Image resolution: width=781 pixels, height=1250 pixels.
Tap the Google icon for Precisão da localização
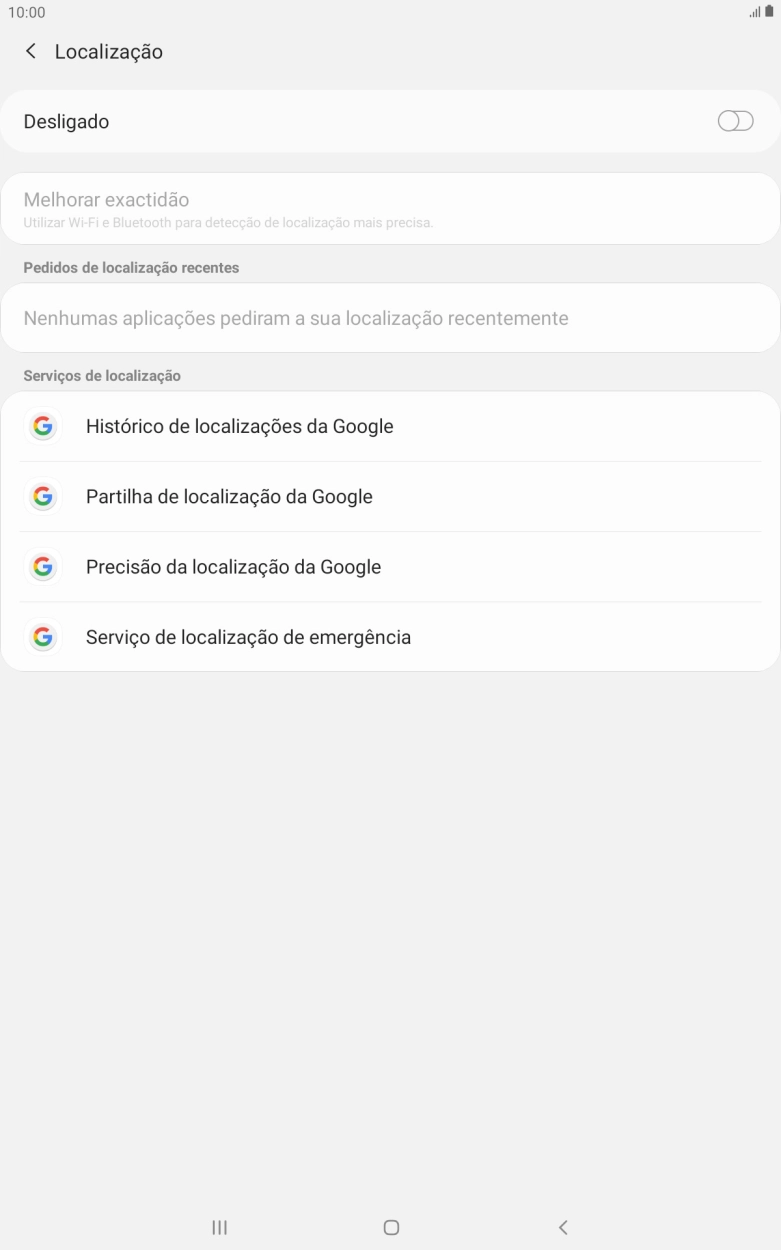(x=43, y=566)
